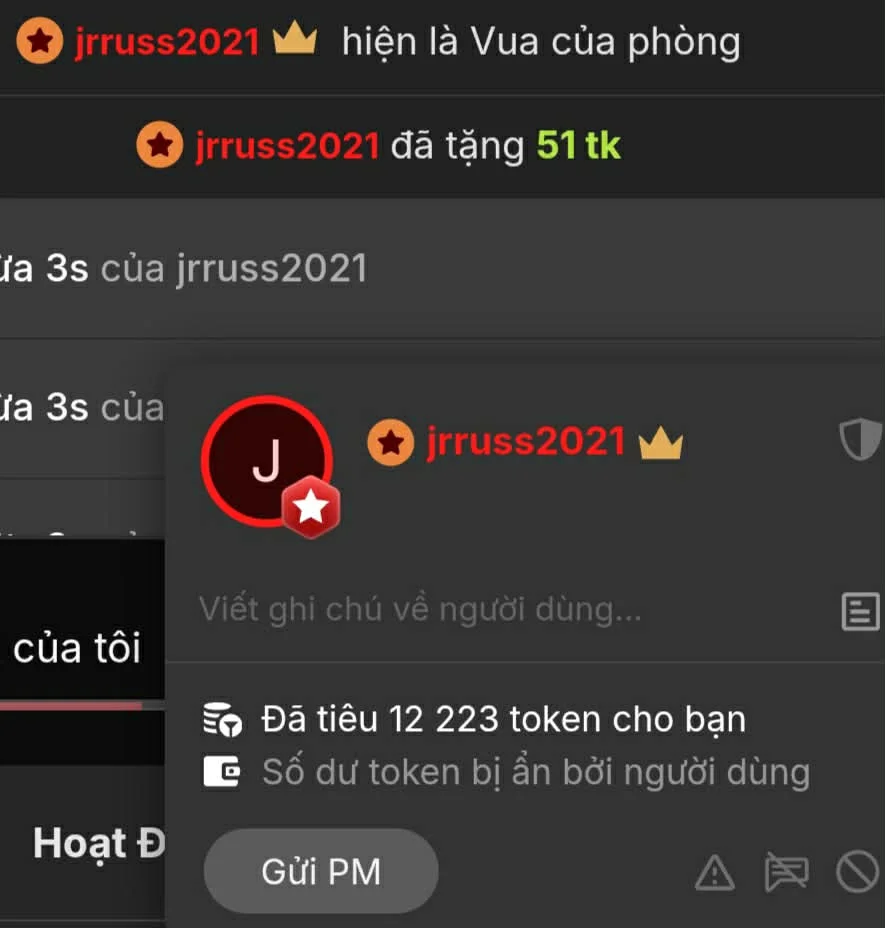Open the shield icon beside jrruss2021

(859, 440)
